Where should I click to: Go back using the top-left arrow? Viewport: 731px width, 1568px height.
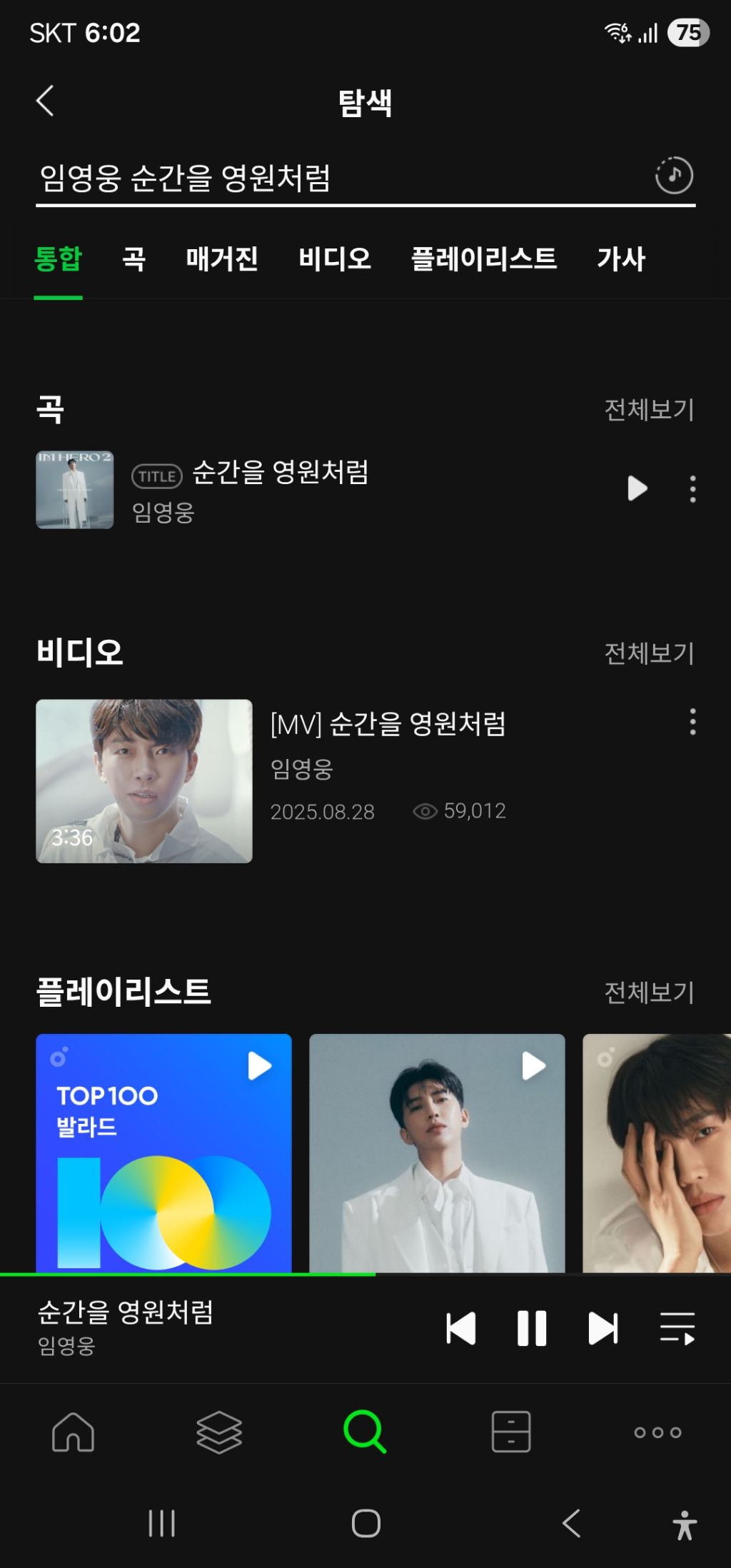[46, 101]
